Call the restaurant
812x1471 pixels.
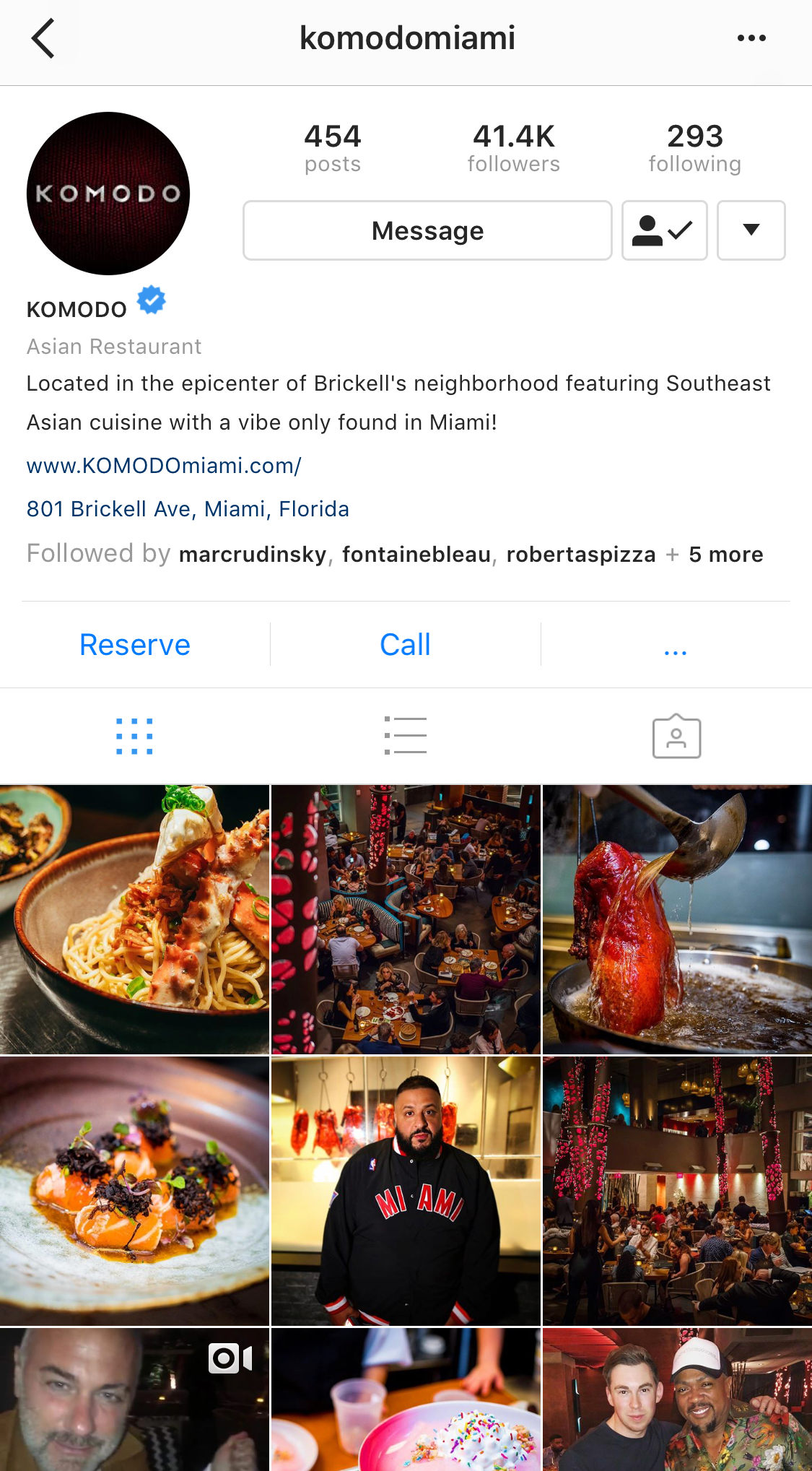tap(405, 645)
